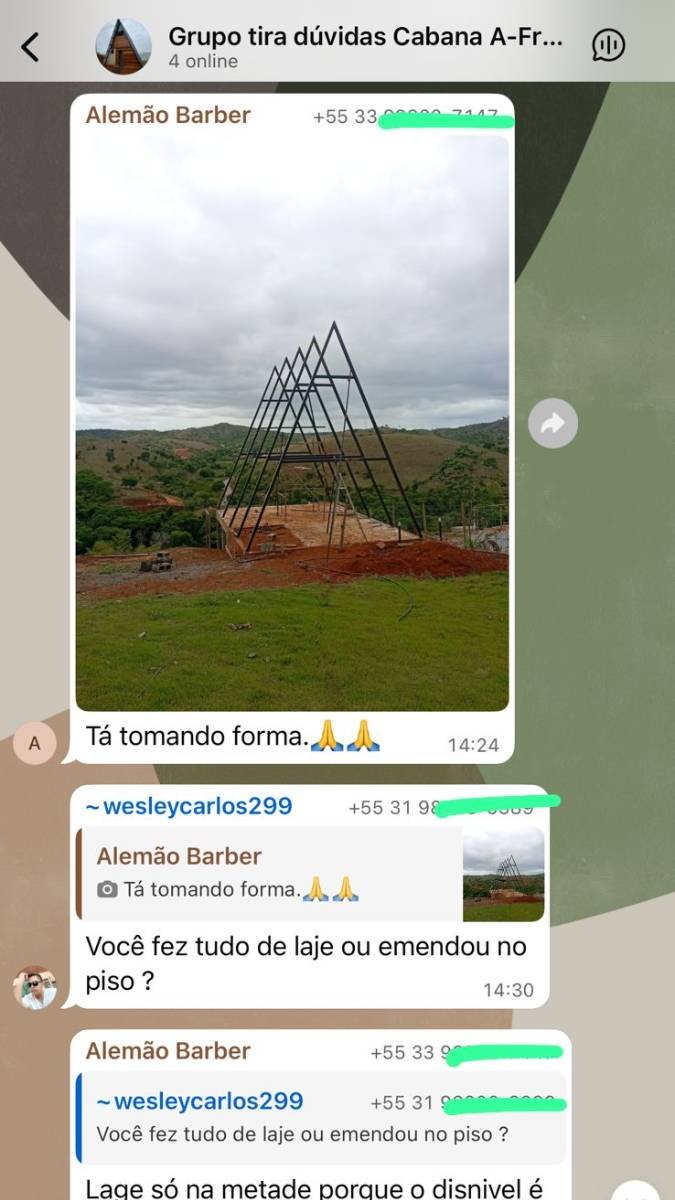Open Alemão Barber's letter A avatar
This screenshot has width=675, height=1200.
pos(36,743)
